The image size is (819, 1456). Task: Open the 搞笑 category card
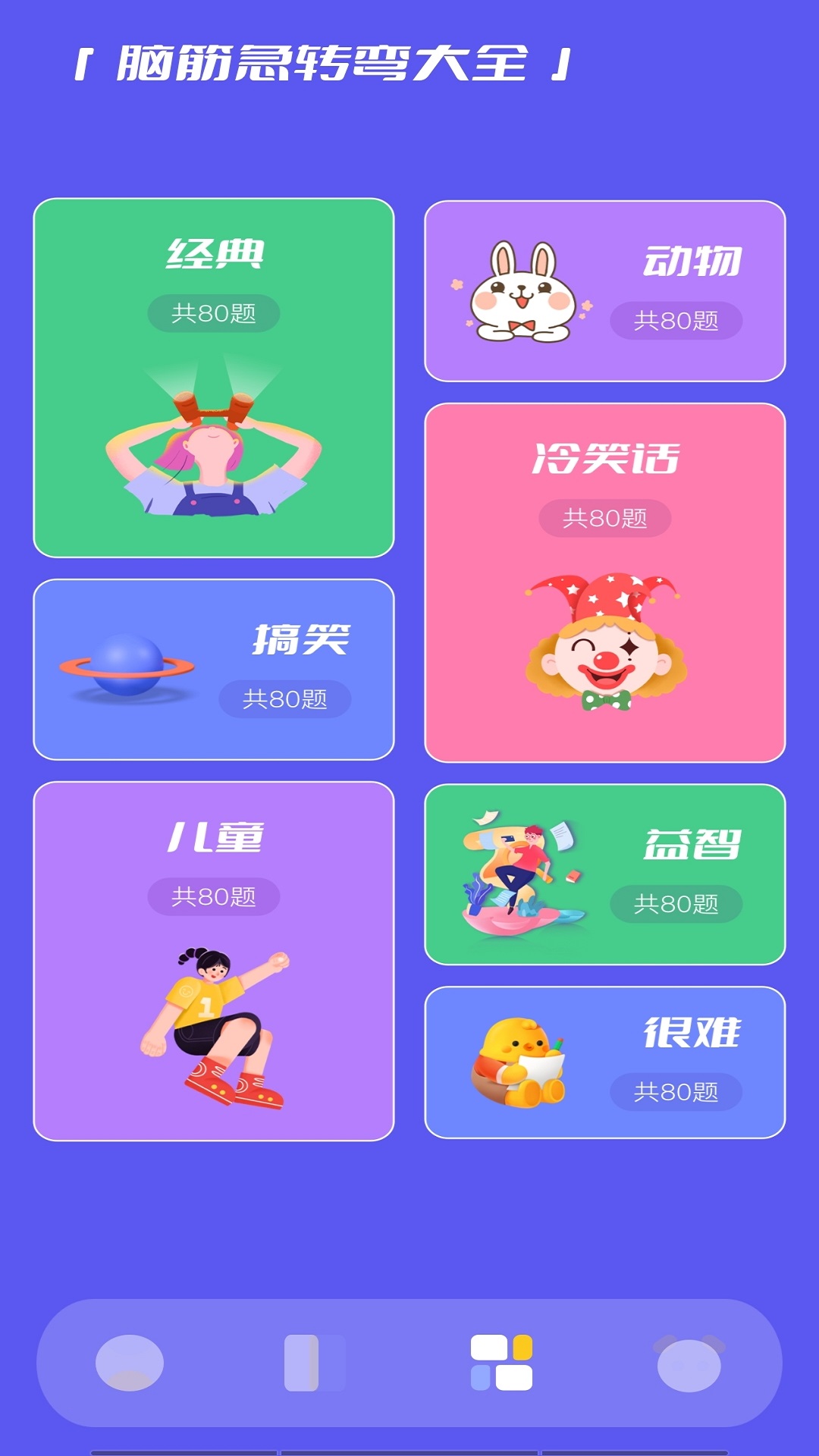(214, 670)
